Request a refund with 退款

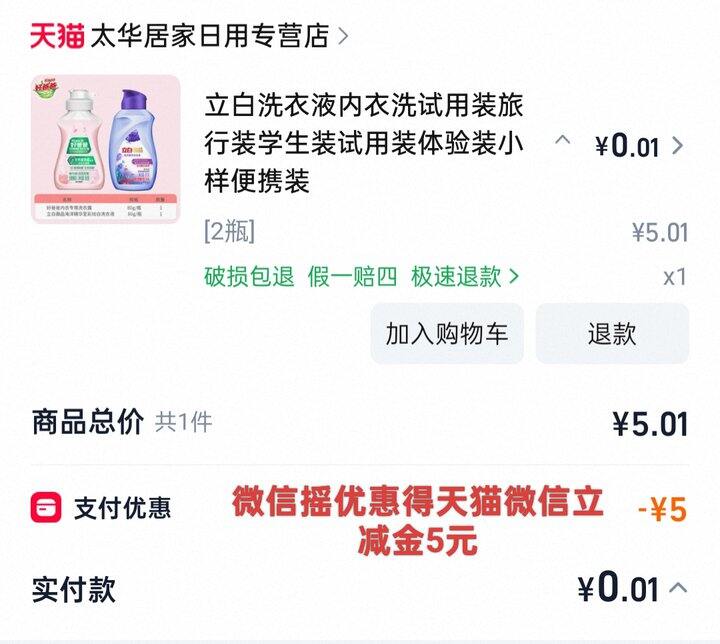612,334
